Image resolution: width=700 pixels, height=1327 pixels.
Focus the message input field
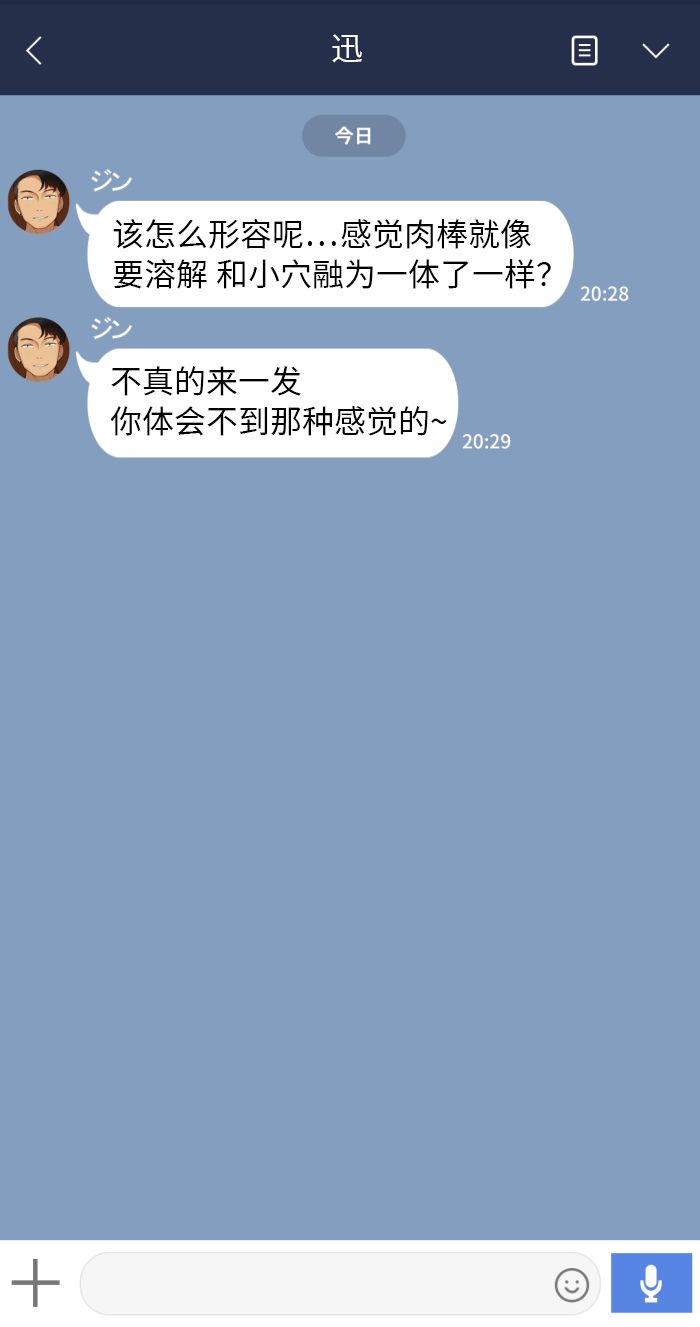pyautogui.click(x=315, y=1283)
